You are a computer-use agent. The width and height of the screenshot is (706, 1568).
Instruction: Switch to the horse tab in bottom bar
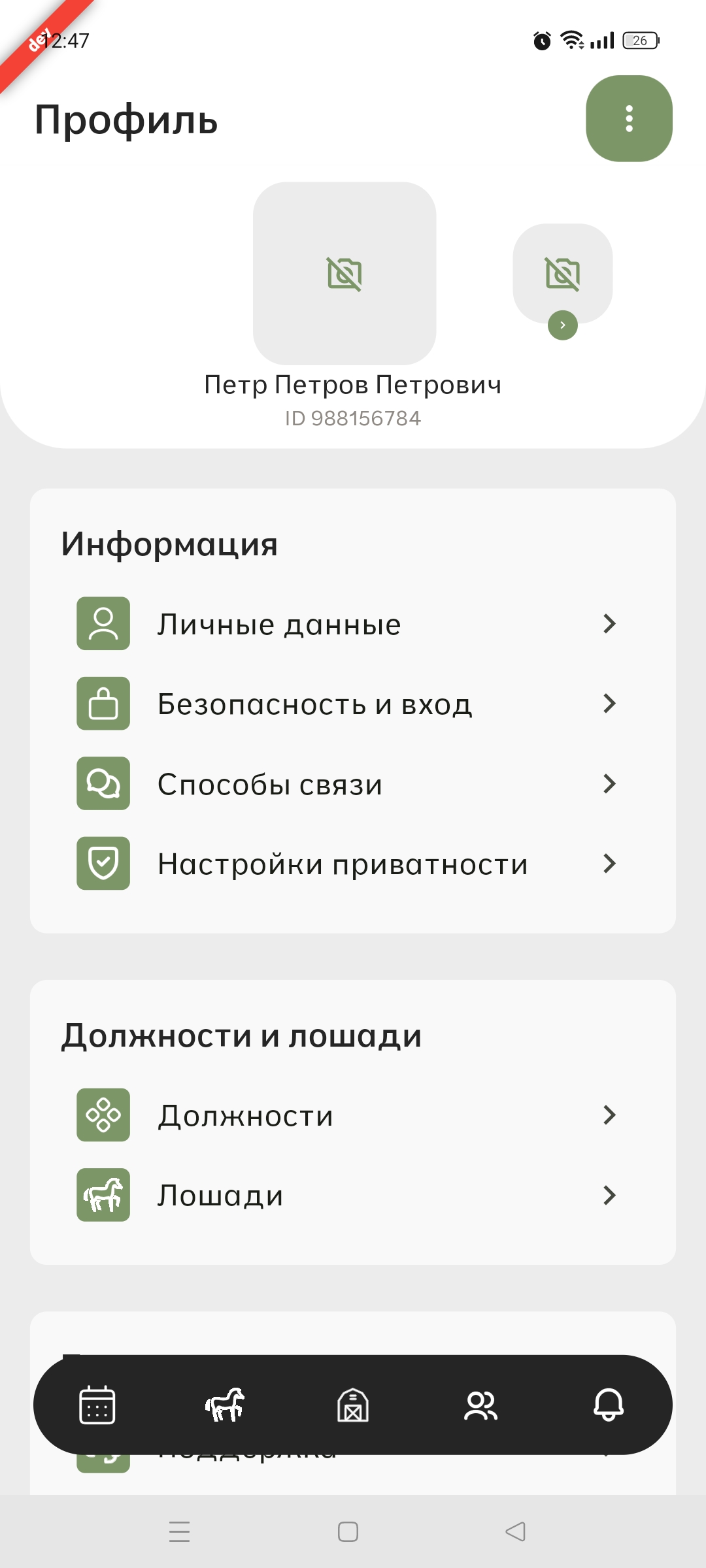pyautogui.click(x=225, y=1405)
